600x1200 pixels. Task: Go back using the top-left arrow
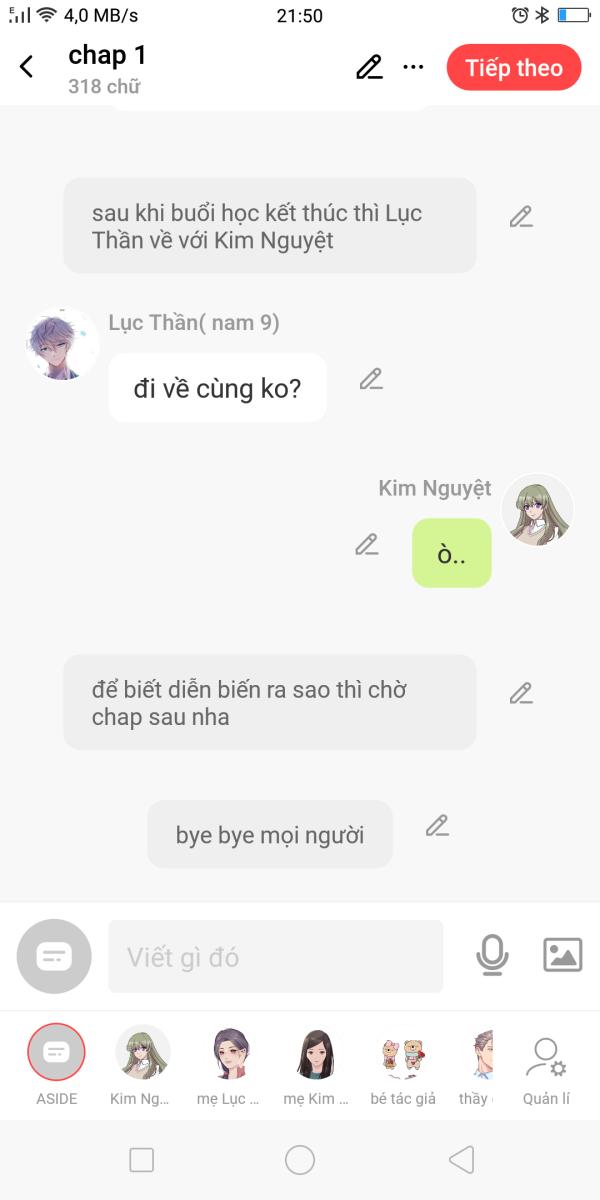(27, 67)
